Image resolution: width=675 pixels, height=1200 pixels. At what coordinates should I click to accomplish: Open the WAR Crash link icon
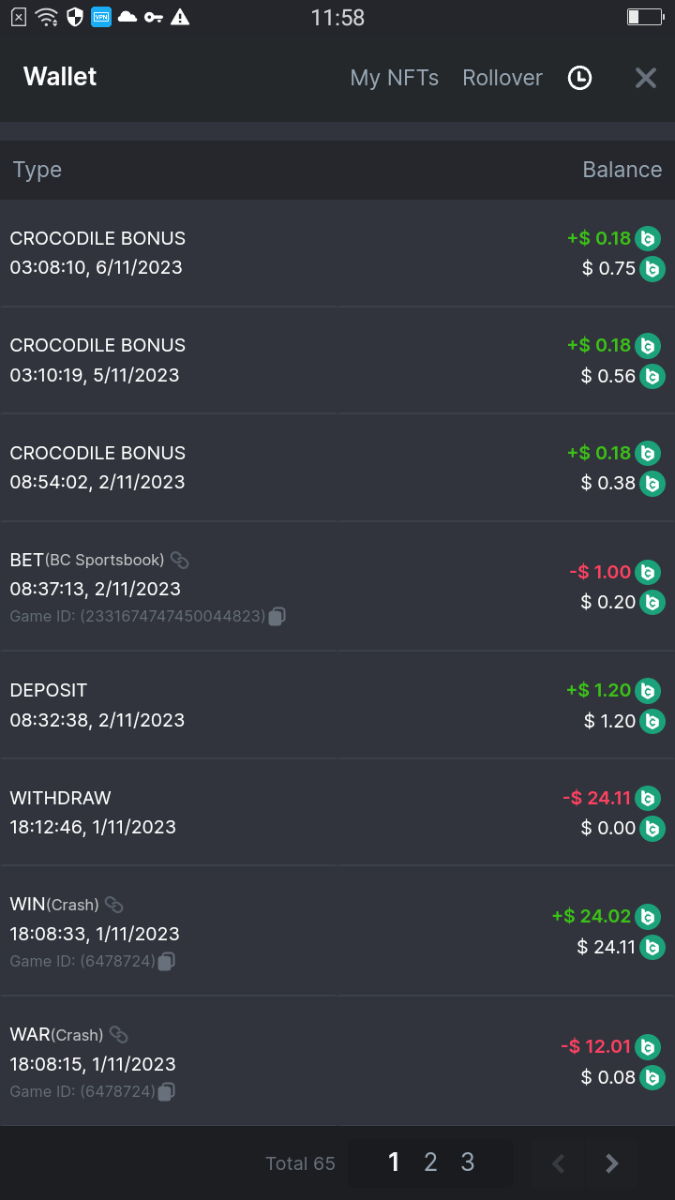click(x=119, y=1035)
